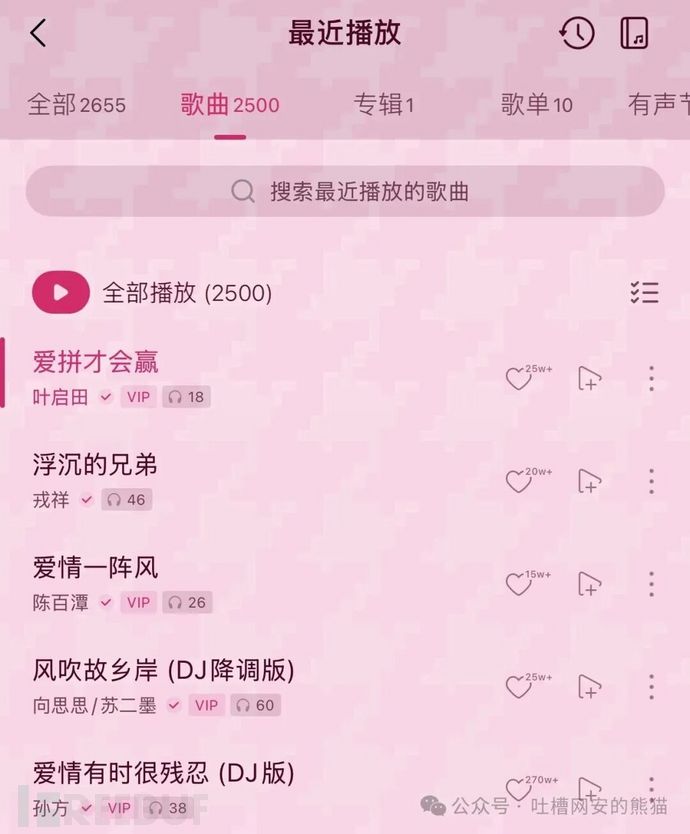Play all 2500 songs

coord(61,293)
